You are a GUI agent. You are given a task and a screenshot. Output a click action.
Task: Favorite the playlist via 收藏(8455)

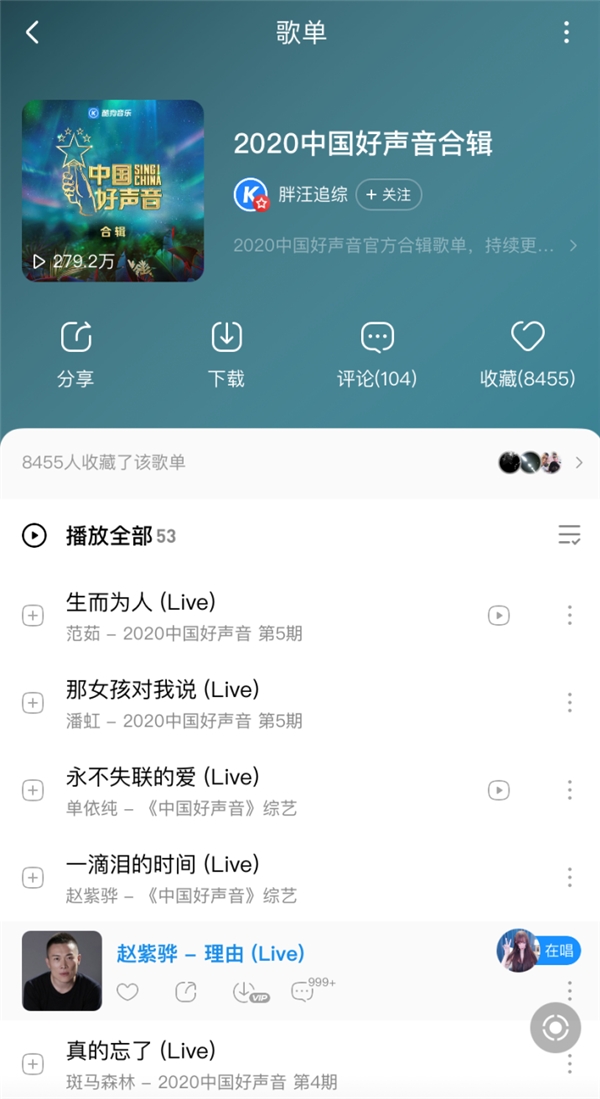[527, 352]
